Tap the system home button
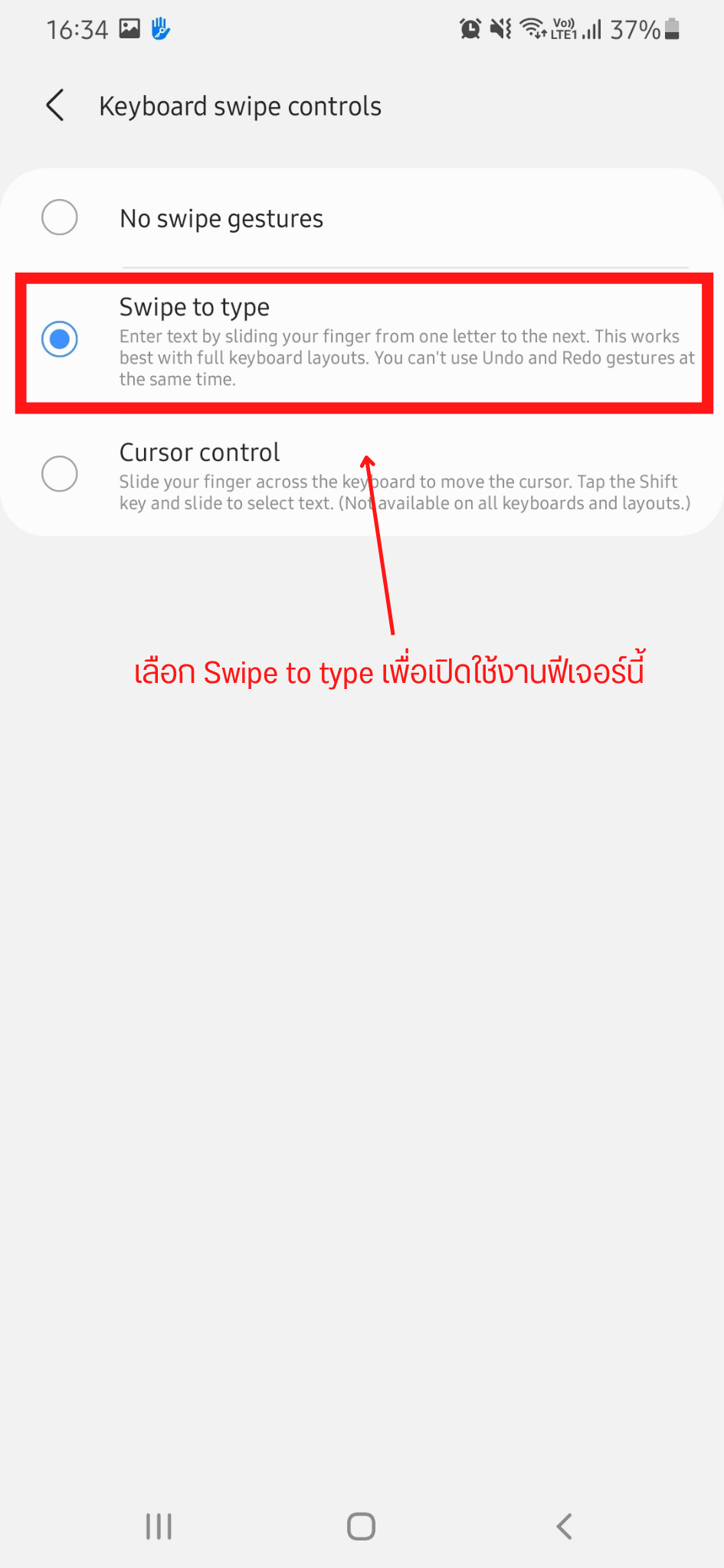The height and width of the screenshot is (1568, 724). click(x=361, y=1526)
